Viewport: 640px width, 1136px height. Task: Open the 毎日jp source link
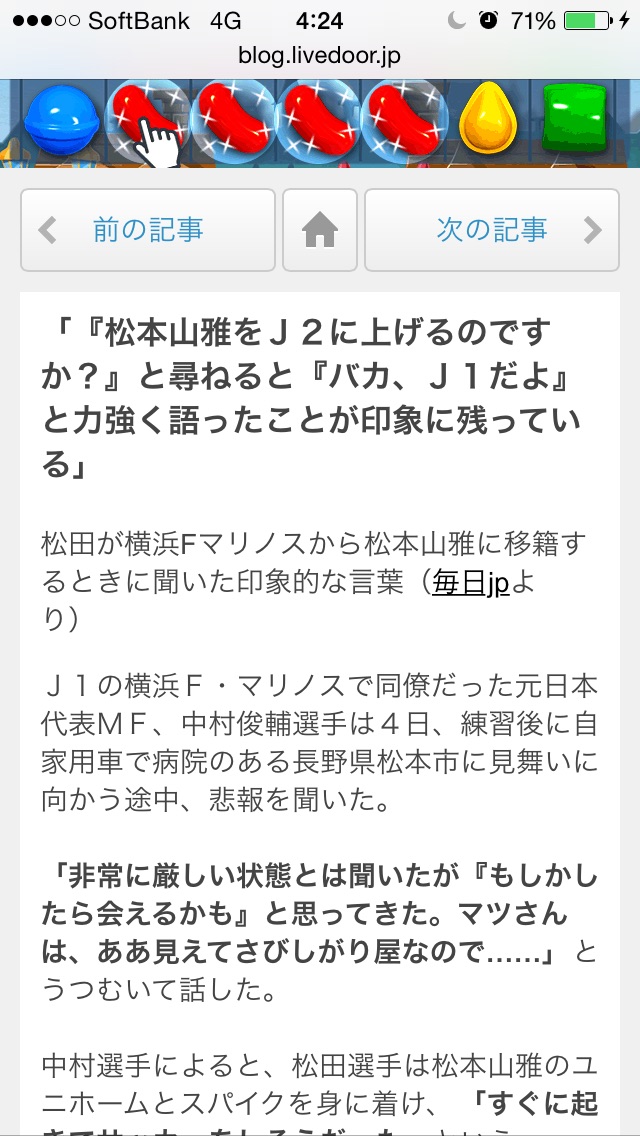click(x=471, y=583)
